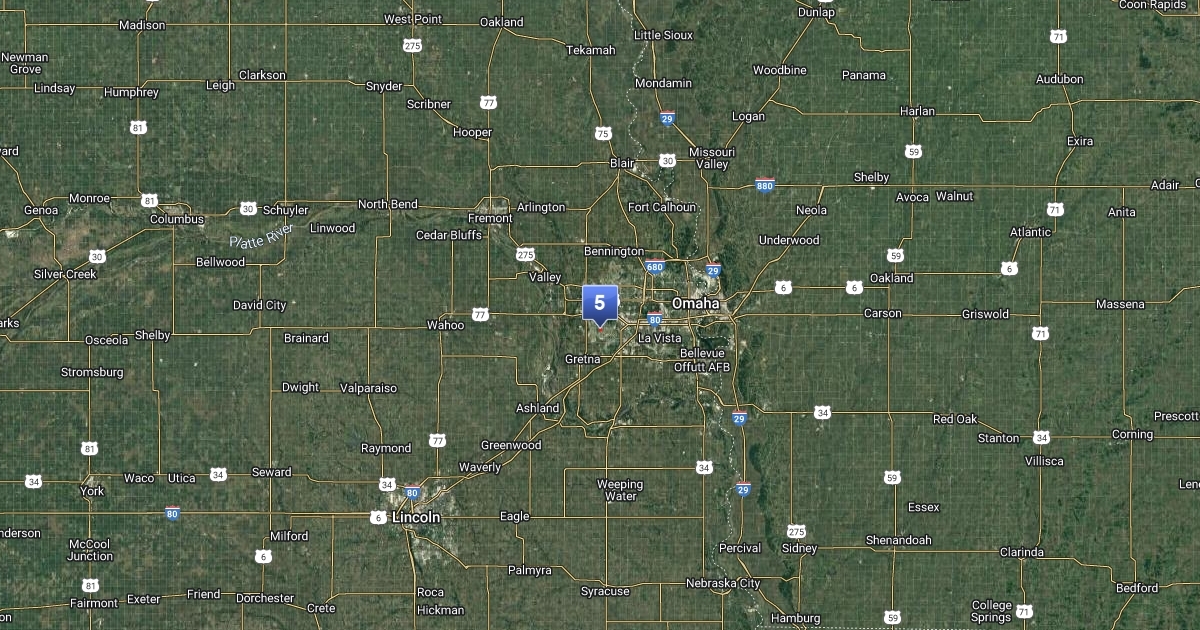
Task: Open the map marker labeled 5
Action: [600, 304]
